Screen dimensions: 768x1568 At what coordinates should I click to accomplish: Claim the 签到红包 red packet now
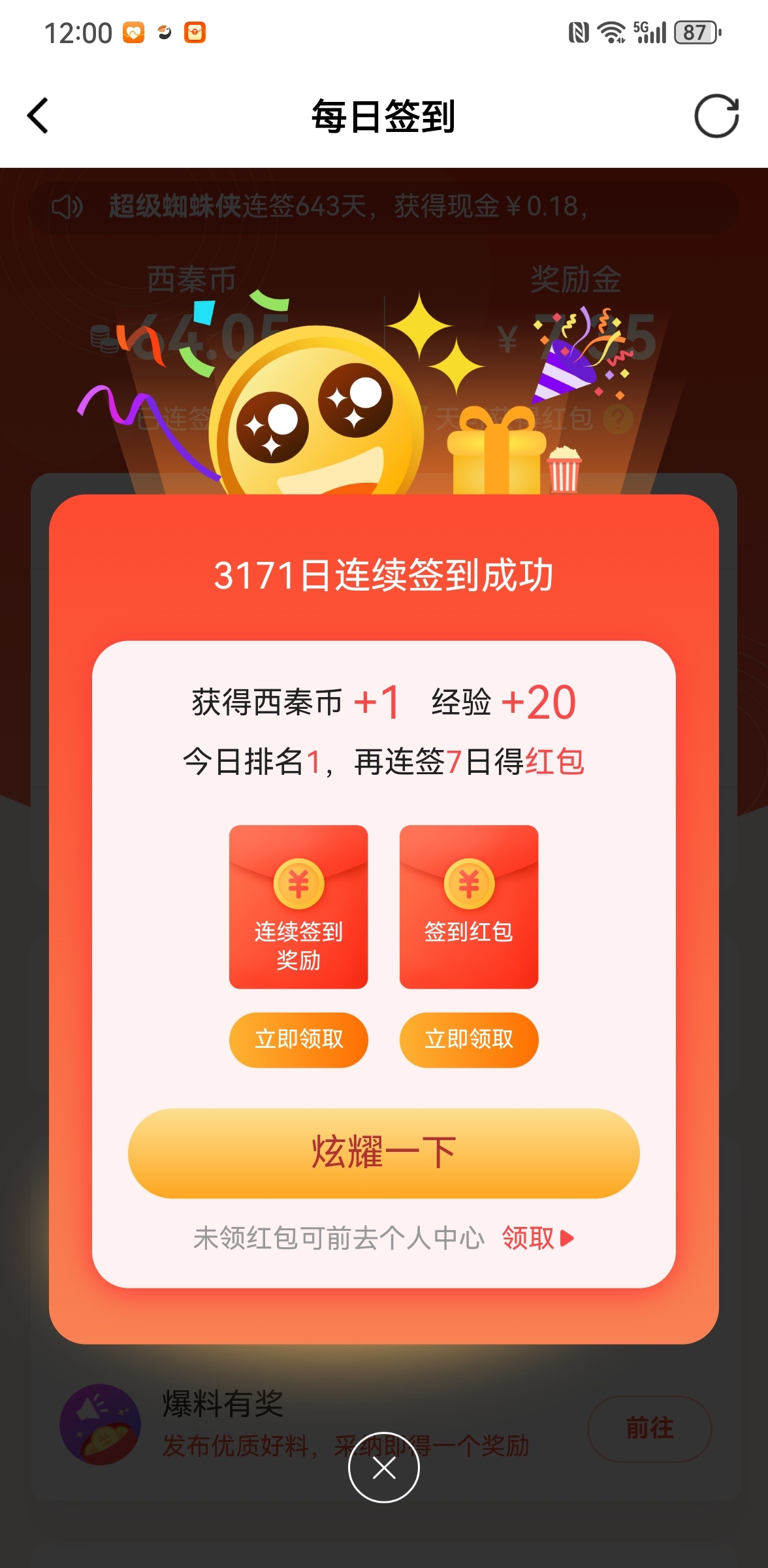pyautogui.click(x=469, y=1039)
